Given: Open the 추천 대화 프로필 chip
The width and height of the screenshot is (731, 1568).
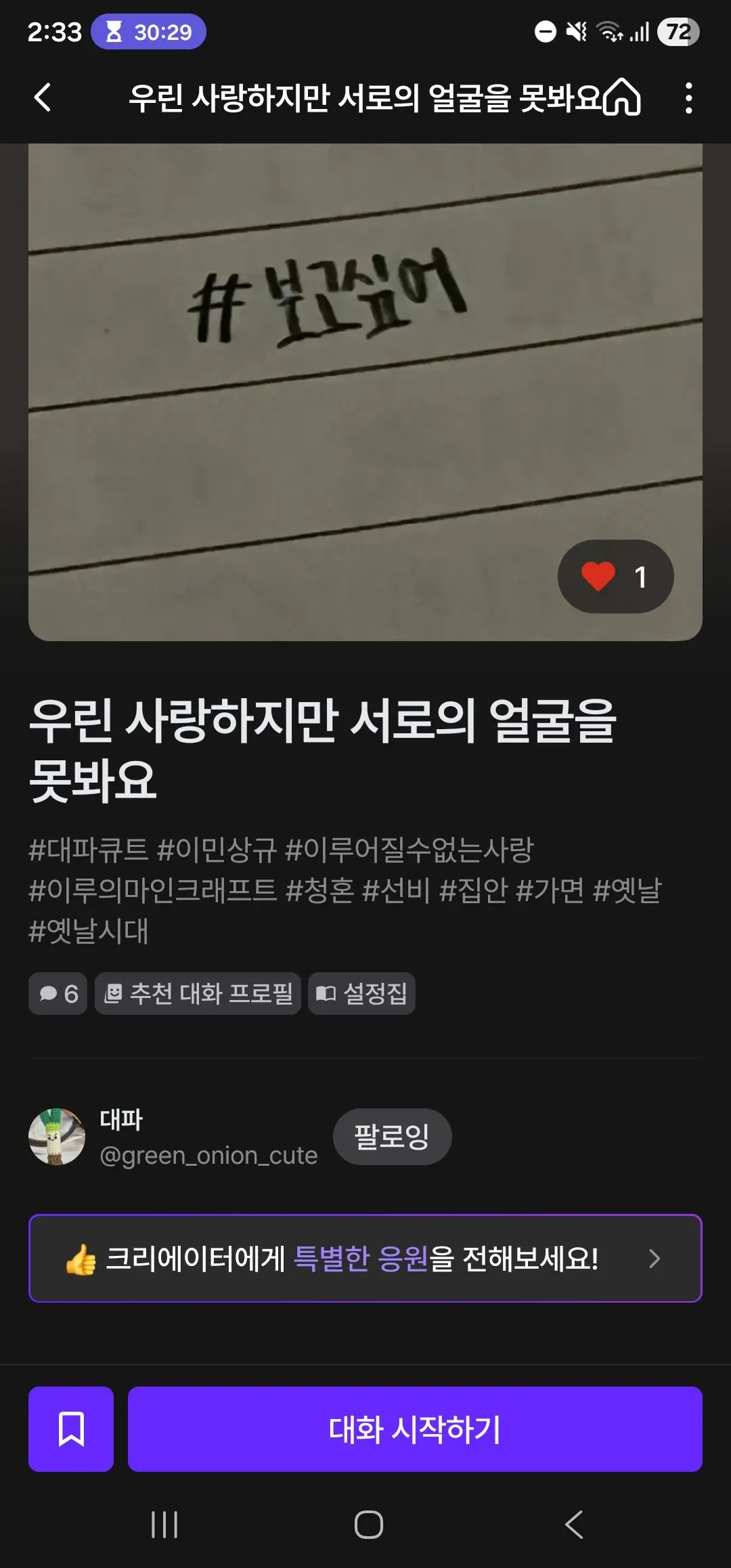Looking at the screenshot, I should tap(198, 993).
